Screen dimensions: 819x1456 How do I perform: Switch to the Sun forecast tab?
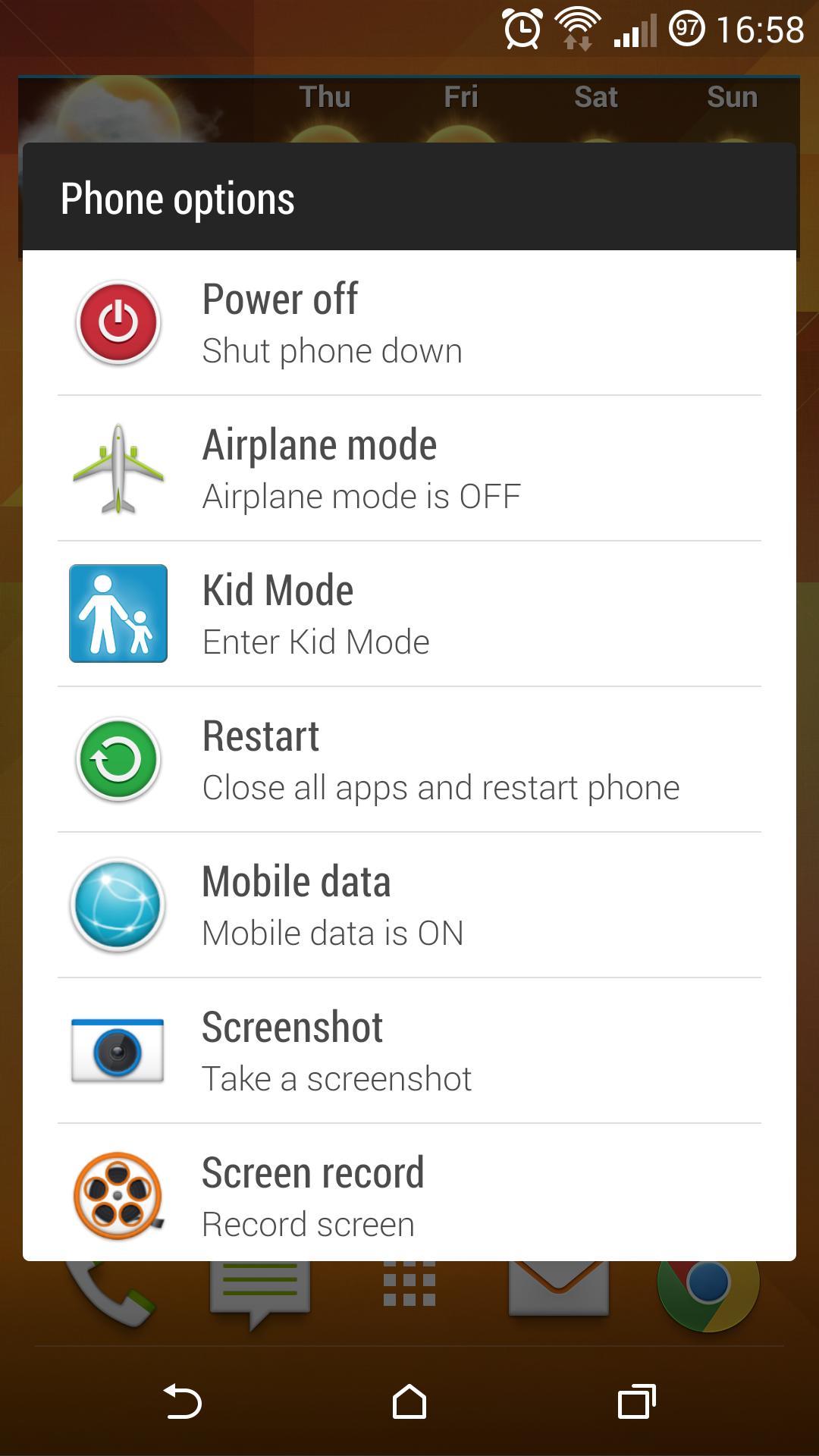tap(732, 97)
